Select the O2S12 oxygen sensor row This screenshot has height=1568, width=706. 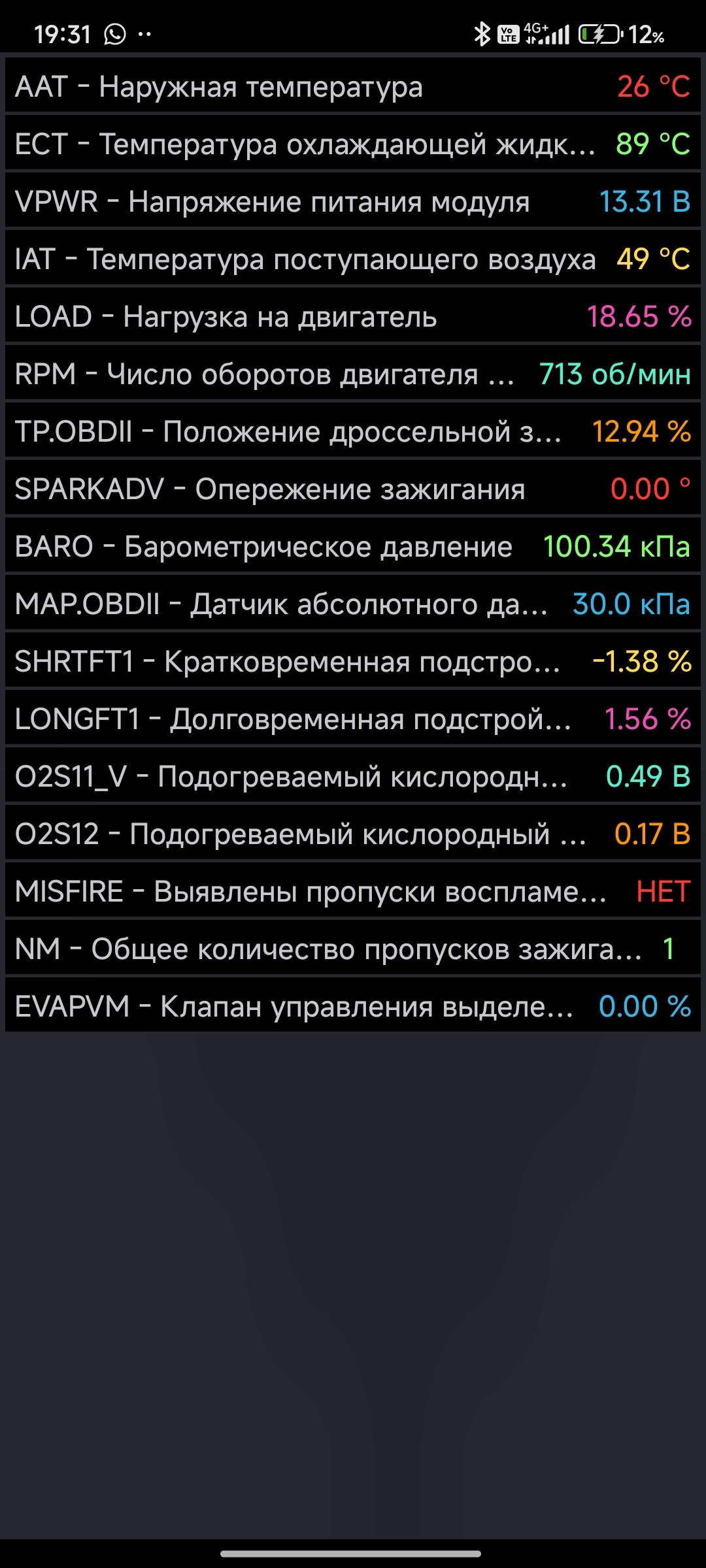tap(353, 834)
